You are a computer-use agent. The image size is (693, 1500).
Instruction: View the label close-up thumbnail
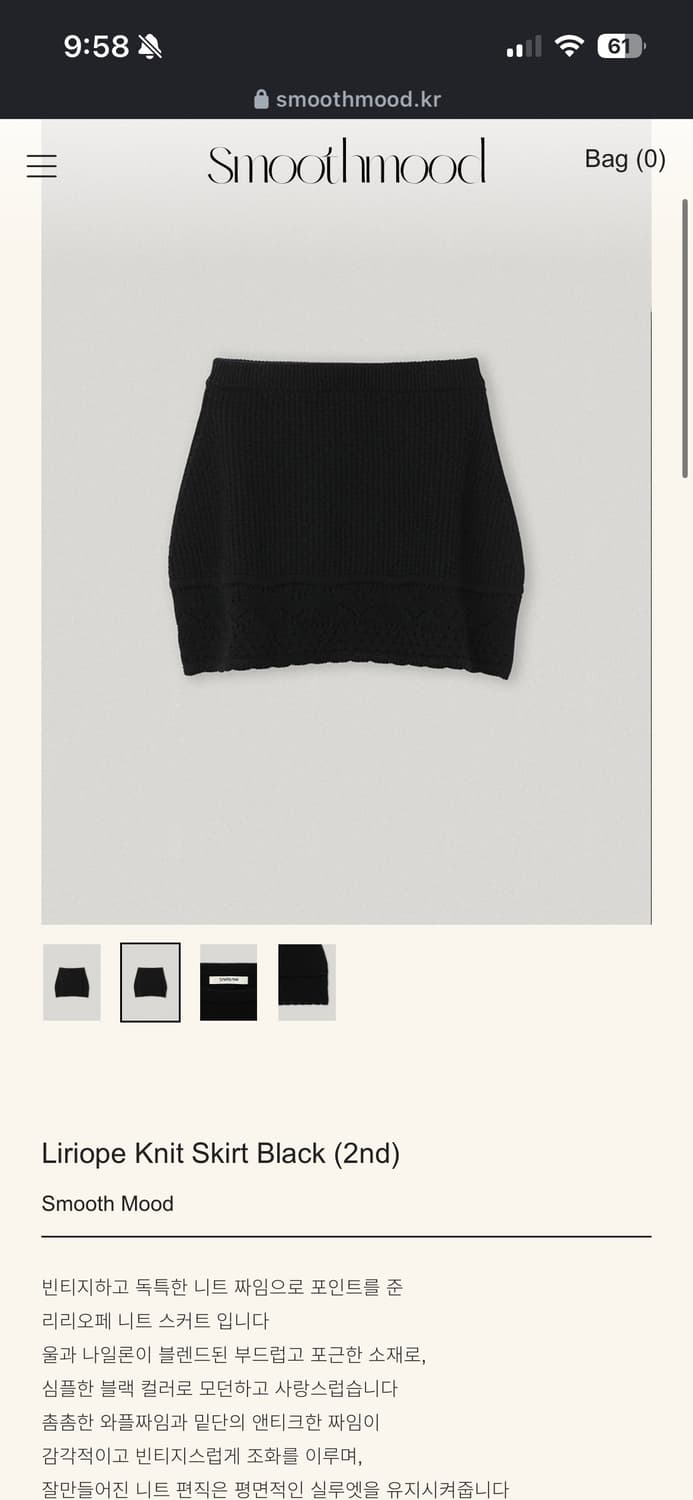pos(228,982)
